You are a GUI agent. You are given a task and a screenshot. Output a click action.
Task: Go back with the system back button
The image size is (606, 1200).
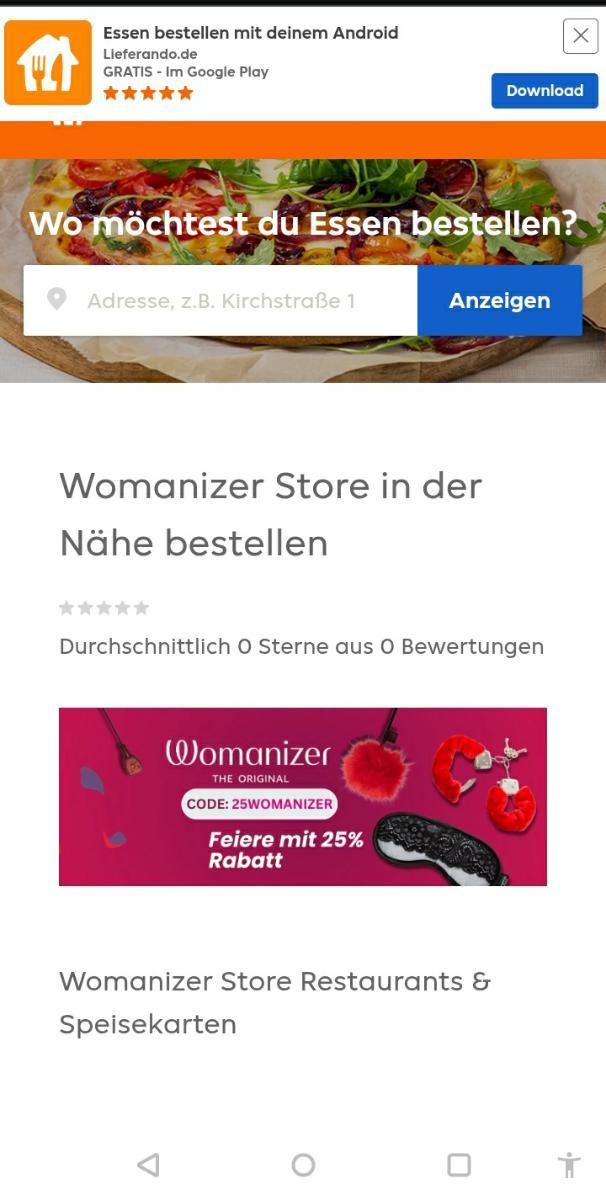[148, 1164]
